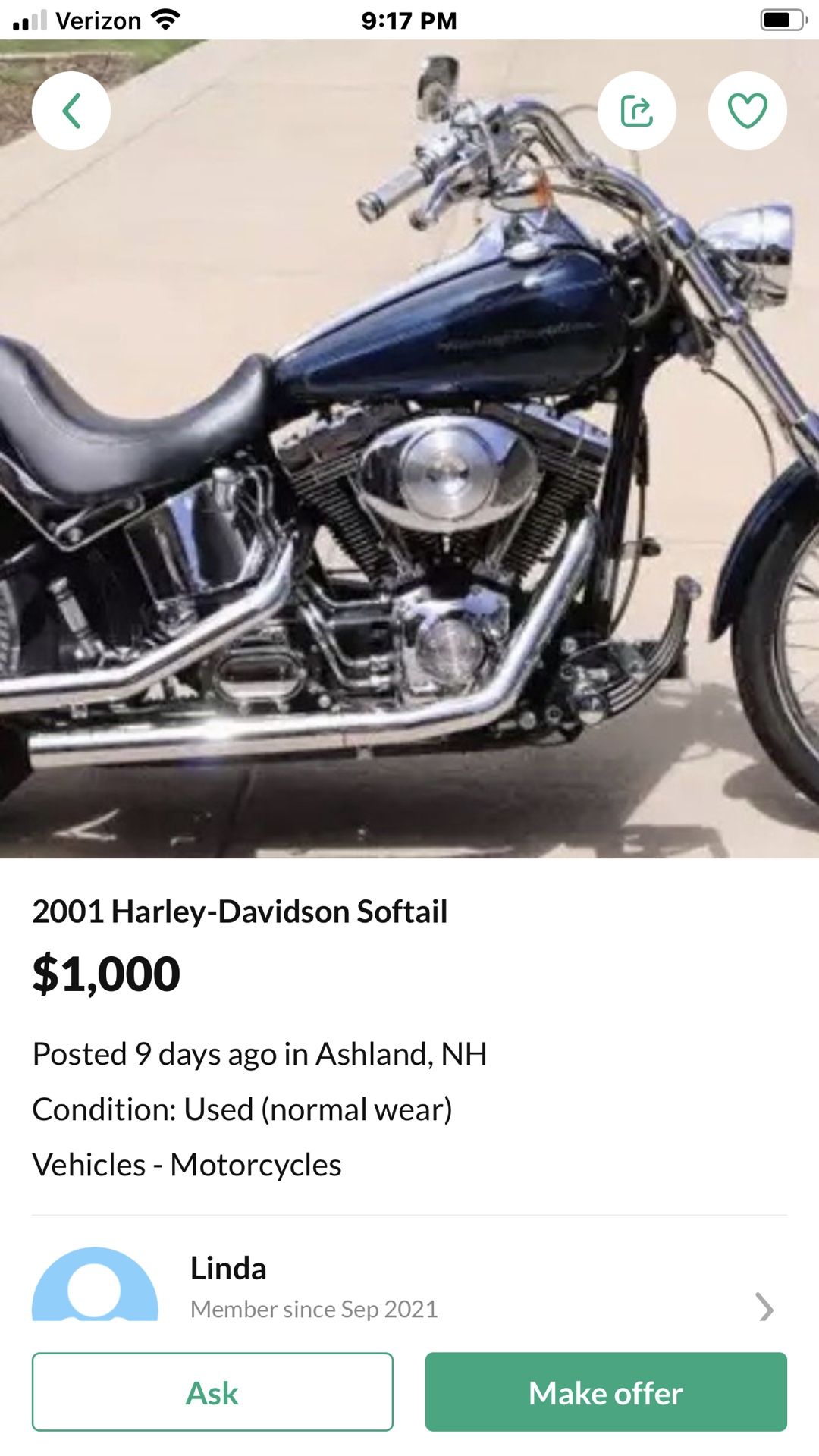Viewport: 819px width, 1456px height.
Task: Share this Harley-Davidson listing
Action: [x=636, y=111]
